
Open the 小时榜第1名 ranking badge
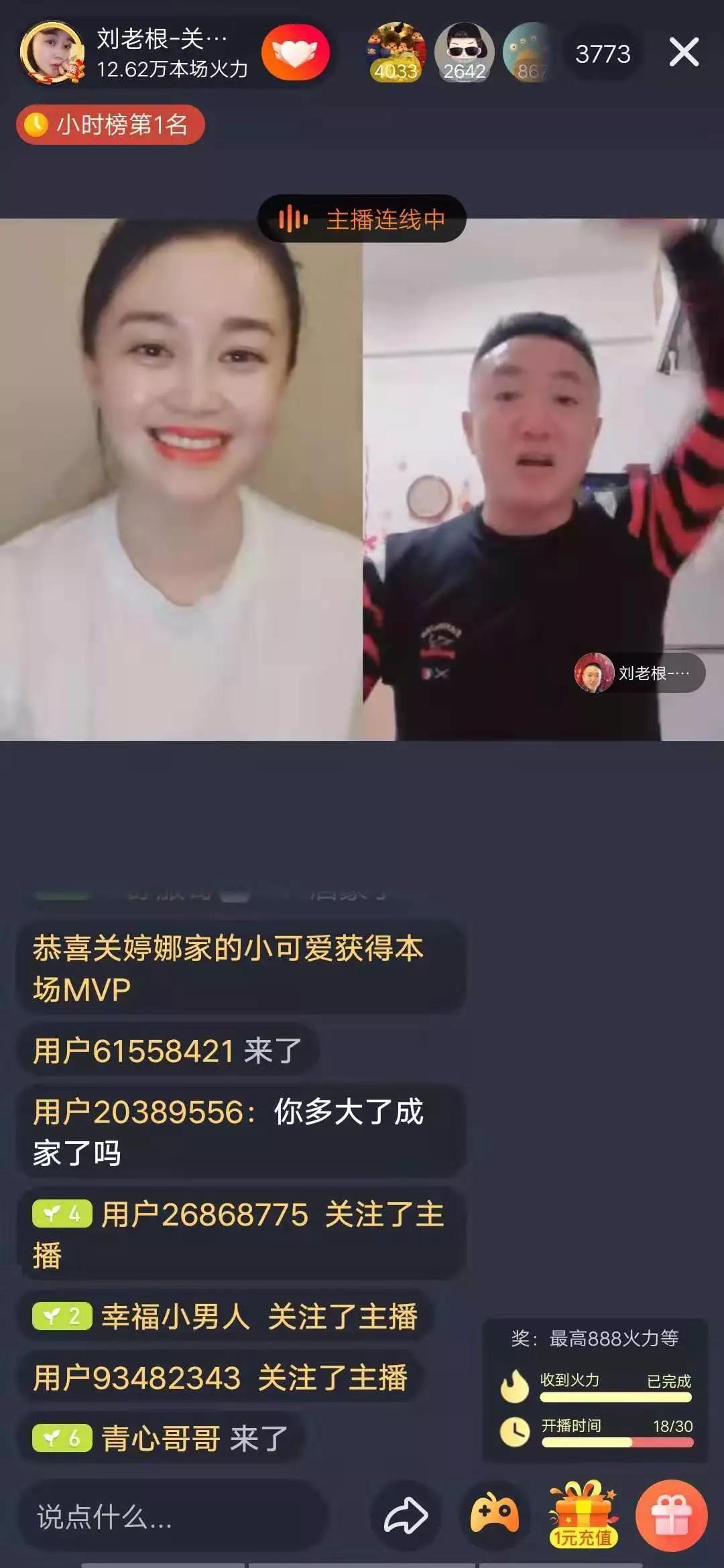tap(111, 125)
